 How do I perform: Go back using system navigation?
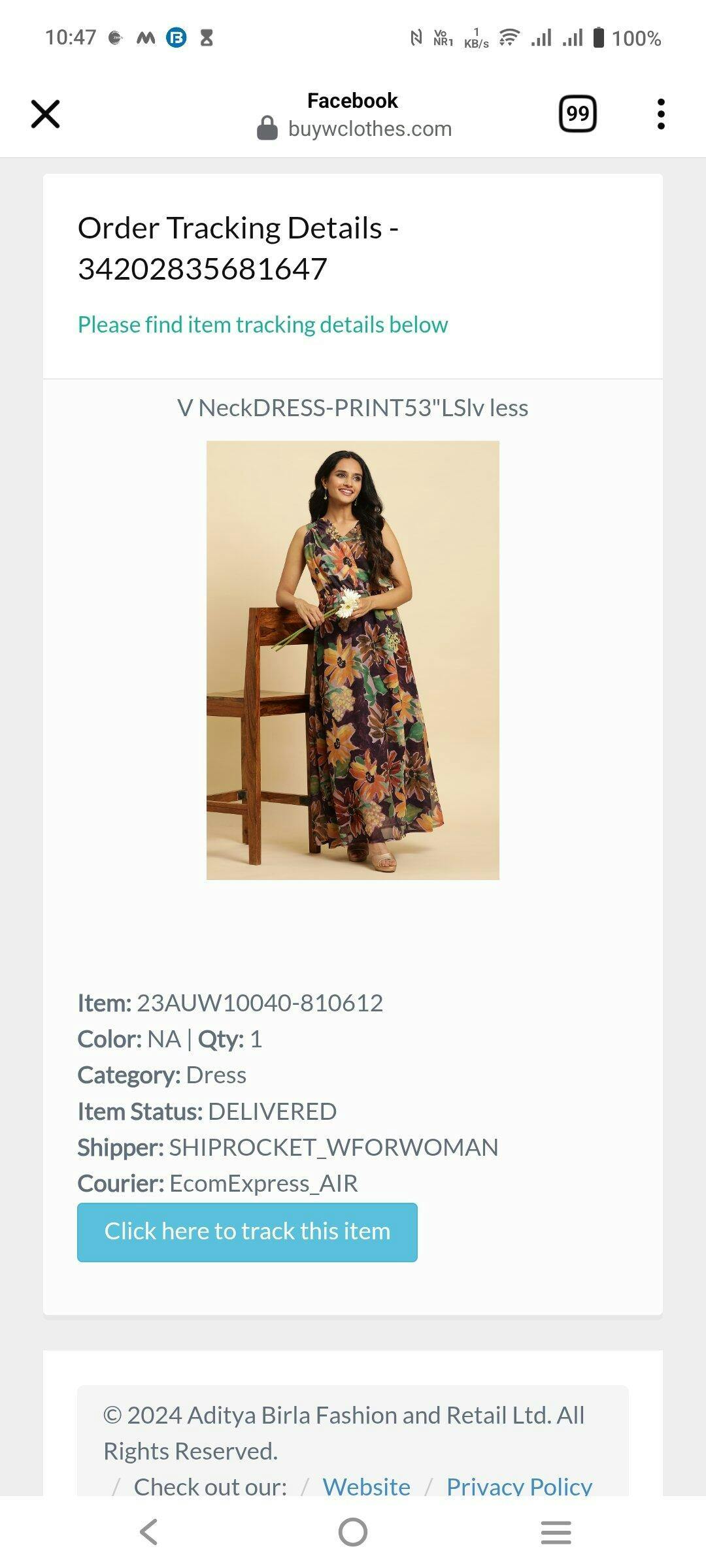pos(149,1532)
